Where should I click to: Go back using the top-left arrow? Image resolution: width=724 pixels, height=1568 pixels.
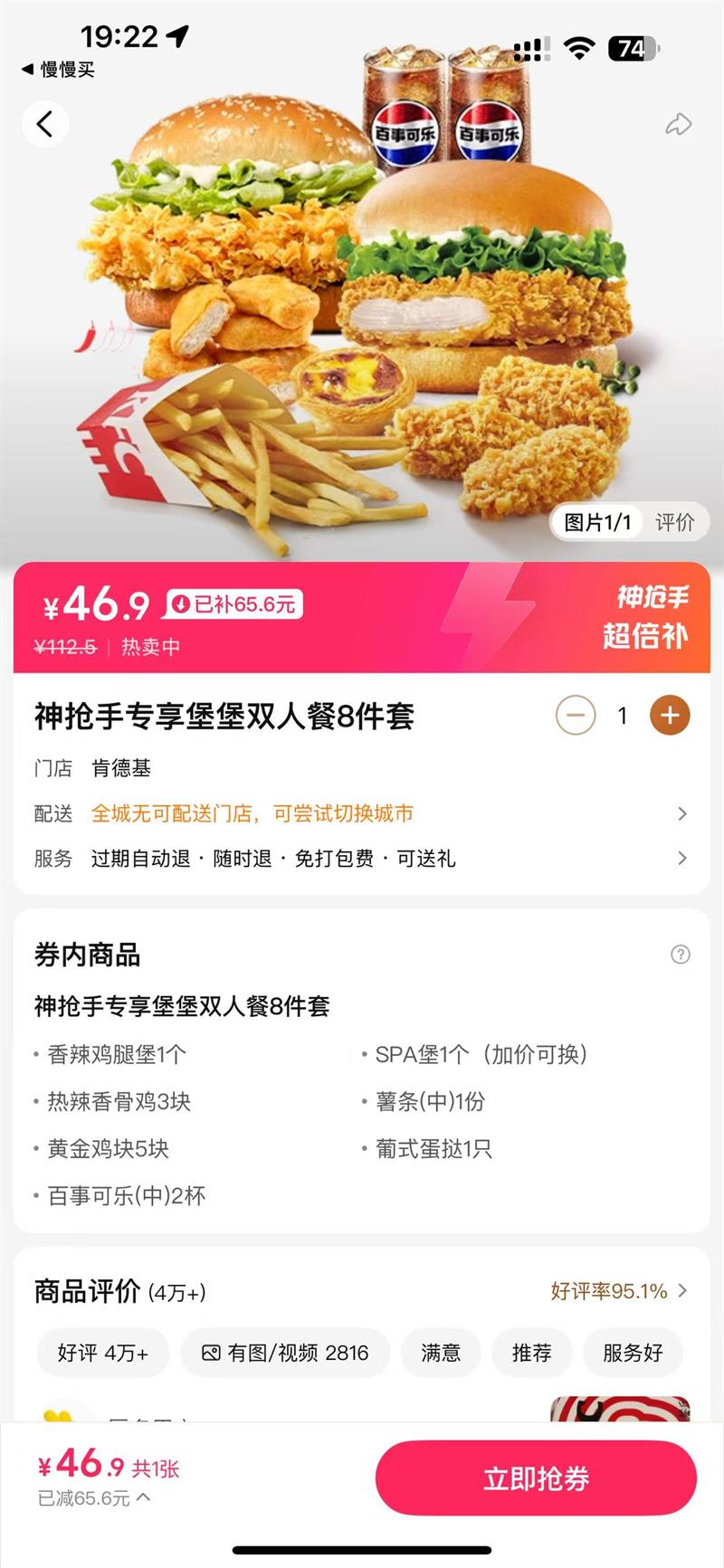click(x=45, y=124)
